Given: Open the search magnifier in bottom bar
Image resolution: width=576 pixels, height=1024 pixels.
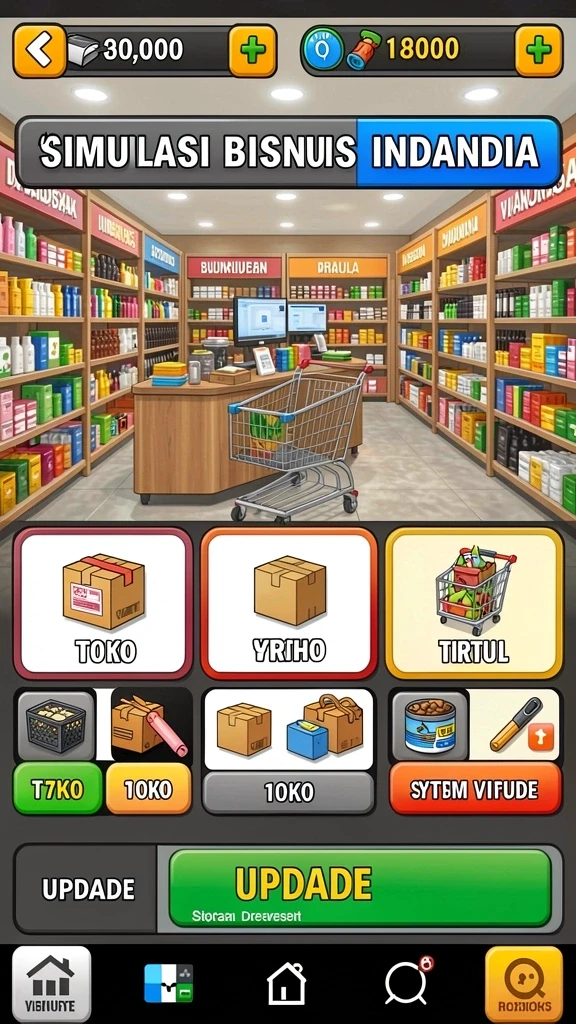Looking at the screenshot, I should [x=408, y=981].
